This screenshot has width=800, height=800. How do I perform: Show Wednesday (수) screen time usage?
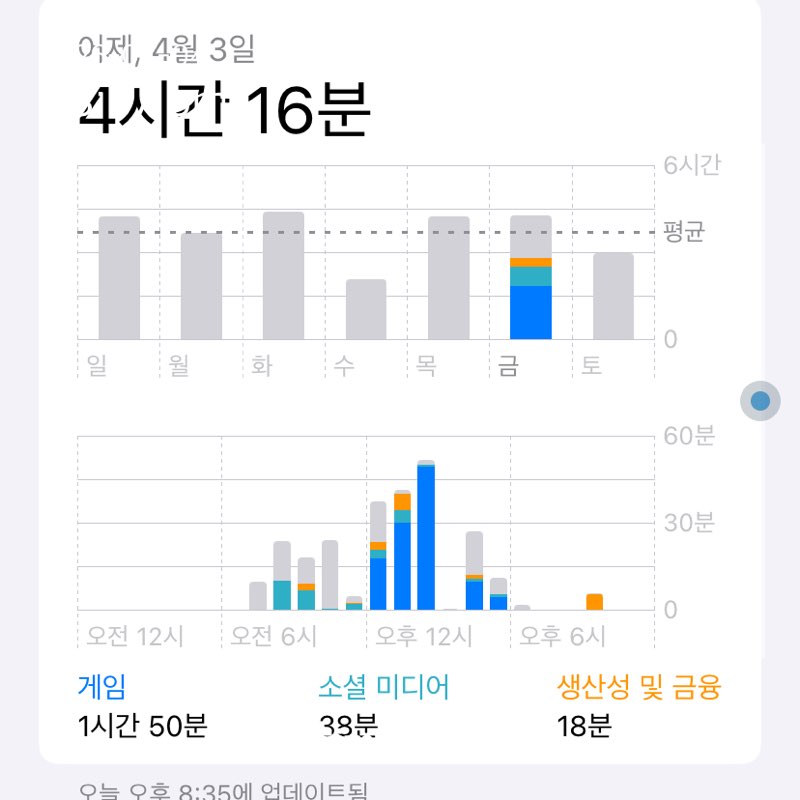tap(366, 309)
